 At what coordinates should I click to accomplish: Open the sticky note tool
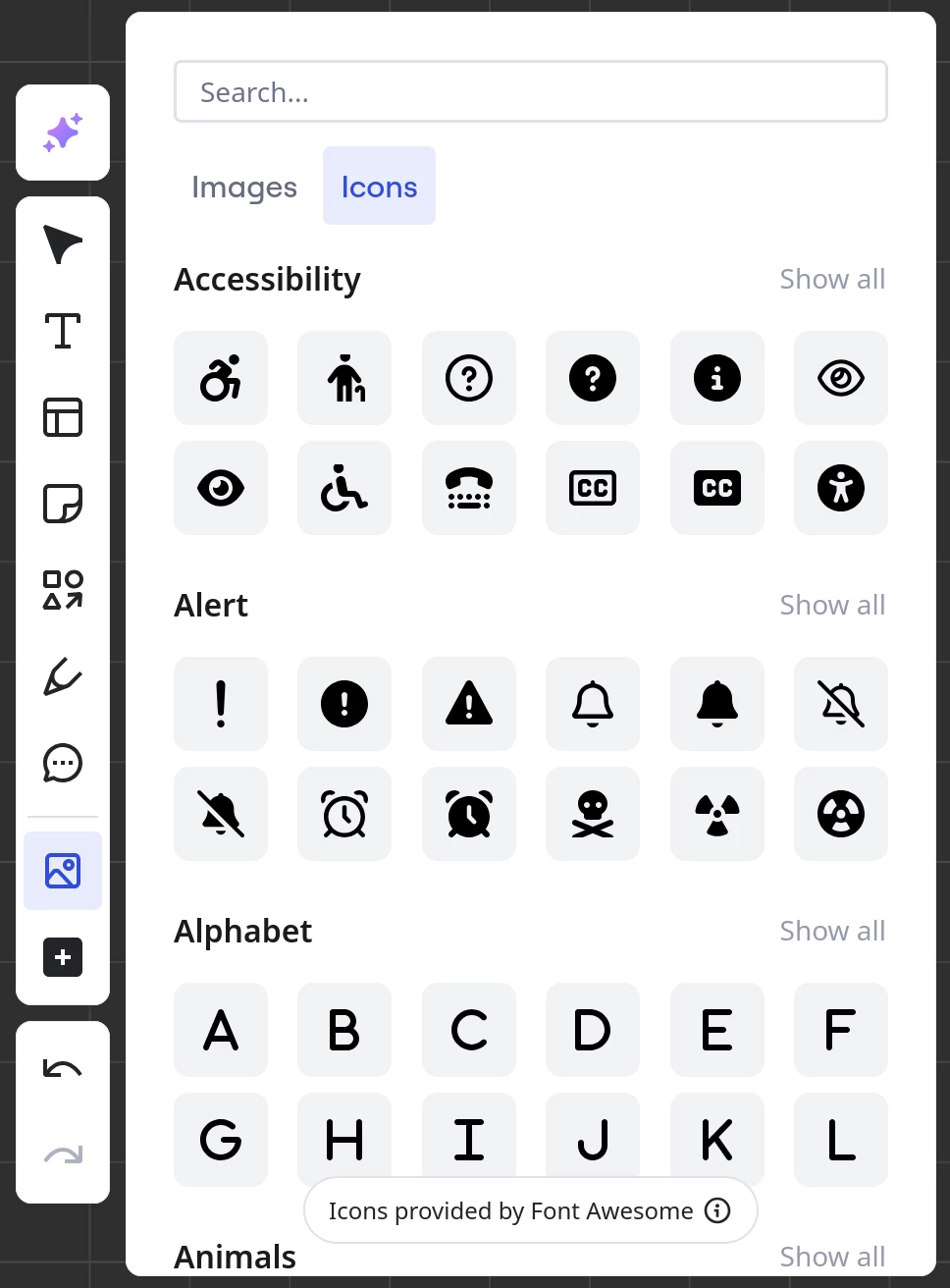click(63, 504)
